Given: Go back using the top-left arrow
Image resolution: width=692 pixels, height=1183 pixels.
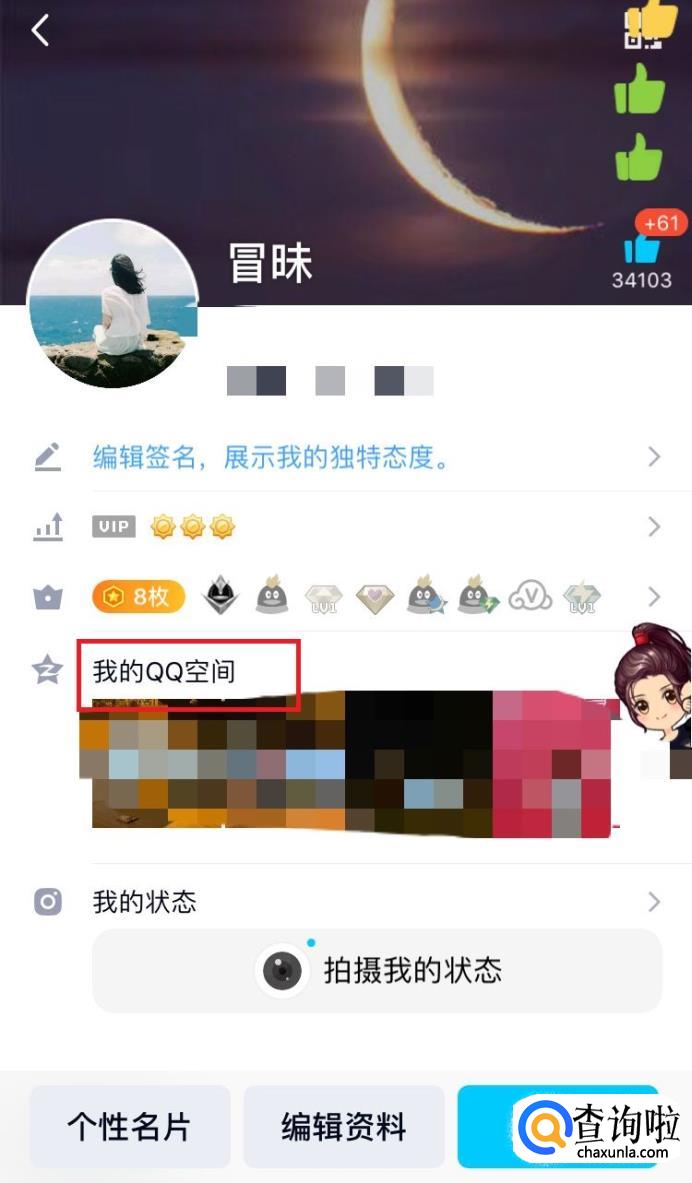Looking at the screenshot, I should [40, 31].
